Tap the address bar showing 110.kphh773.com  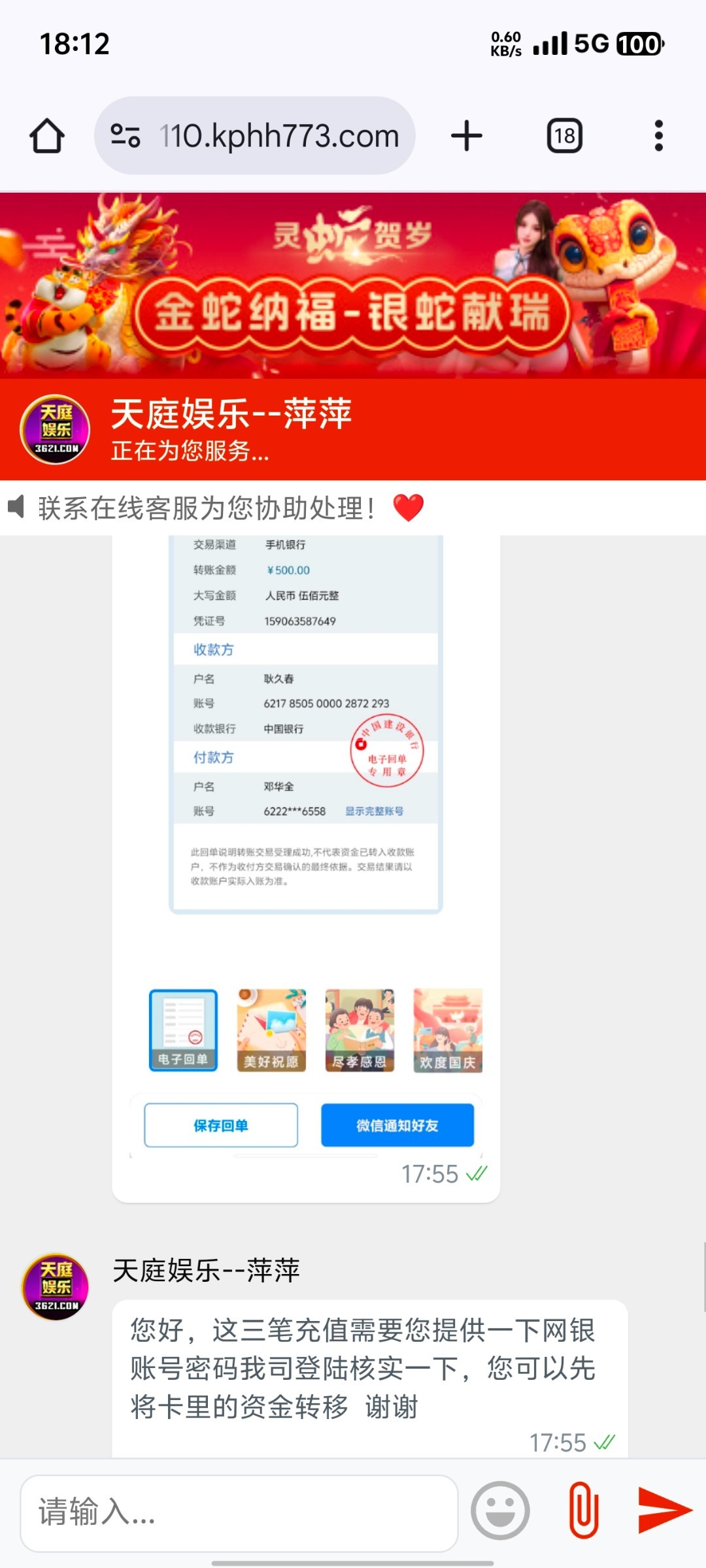pos(278,136)
